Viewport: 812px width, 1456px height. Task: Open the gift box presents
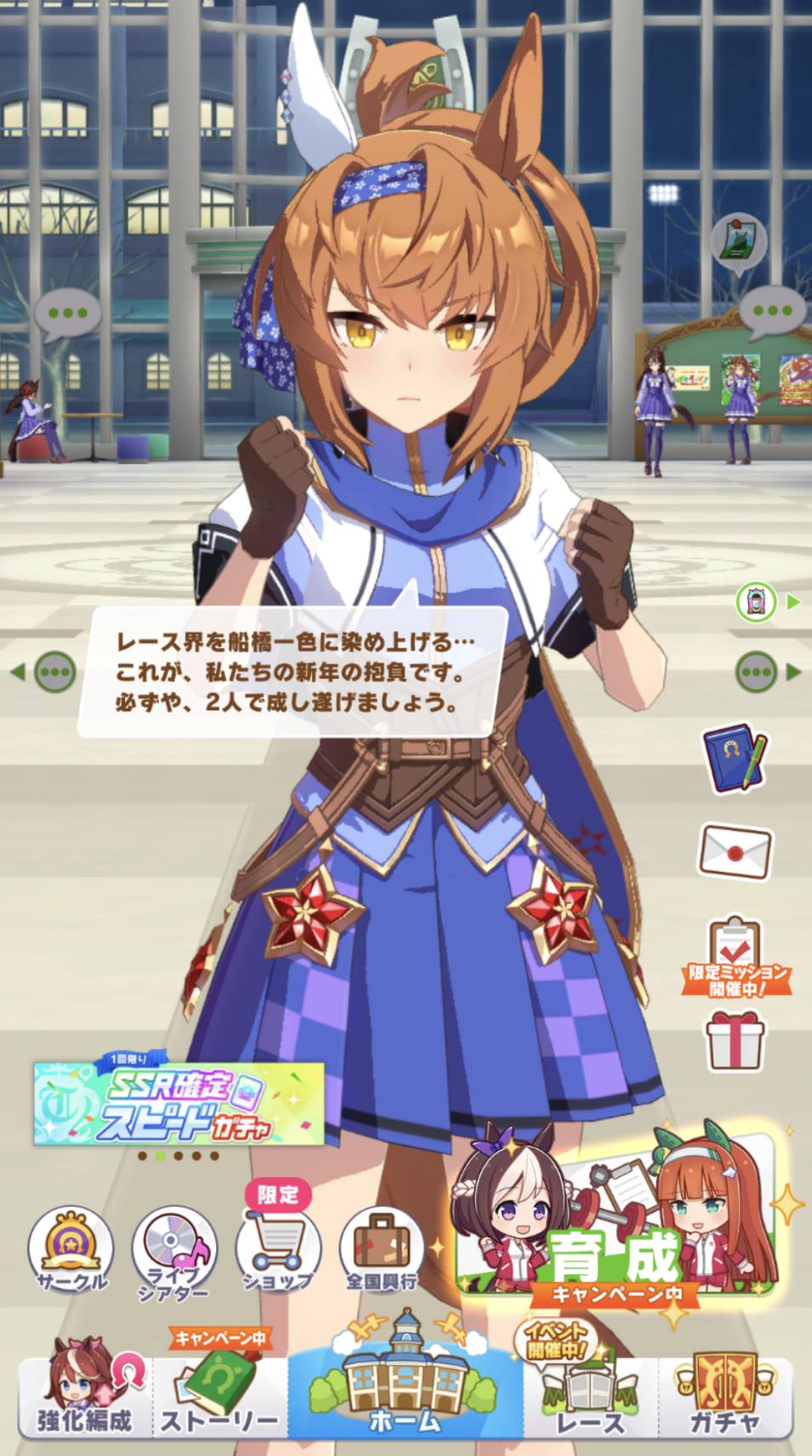pyautogui.click(x=735, y=1039)
